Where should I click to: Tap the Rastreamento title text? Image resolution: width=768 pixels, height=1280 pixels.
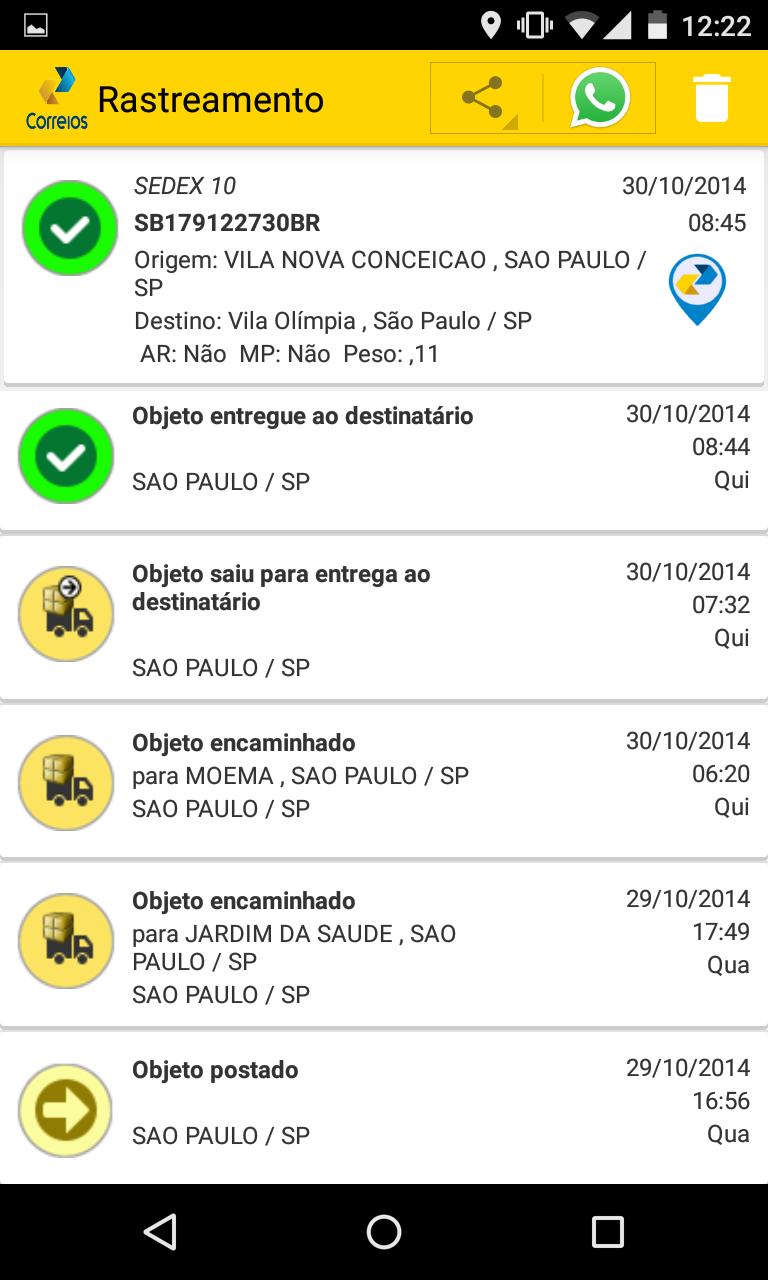(210, 98)
